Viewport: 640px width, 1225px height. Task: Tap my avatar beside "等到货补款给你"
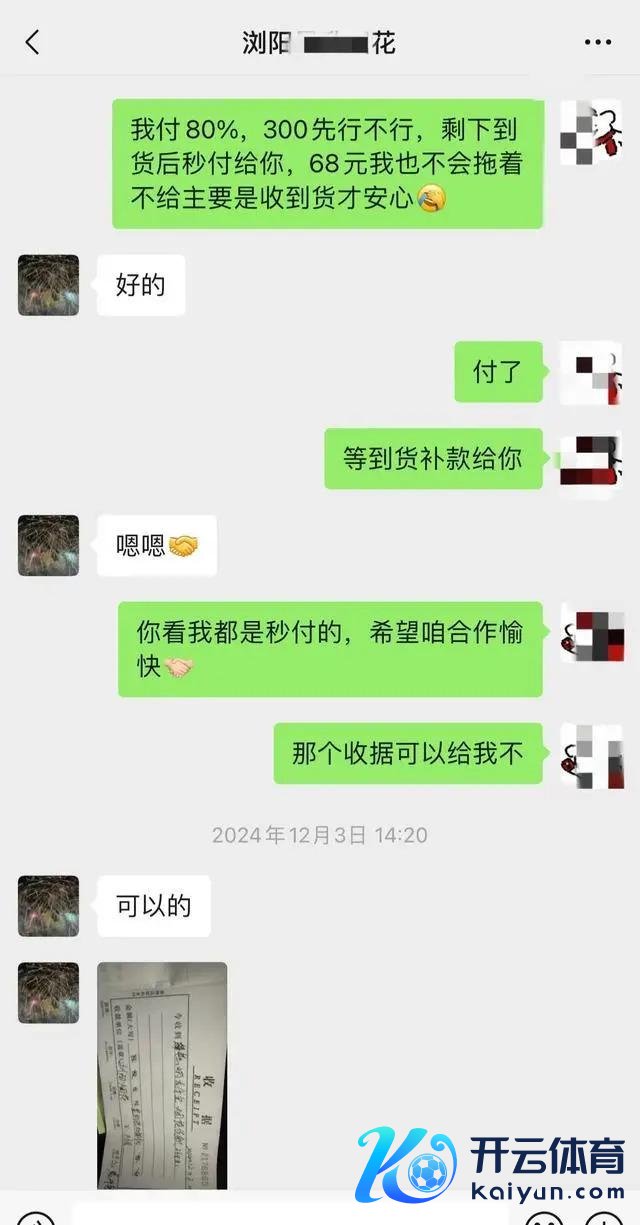(x=591, y=459)
